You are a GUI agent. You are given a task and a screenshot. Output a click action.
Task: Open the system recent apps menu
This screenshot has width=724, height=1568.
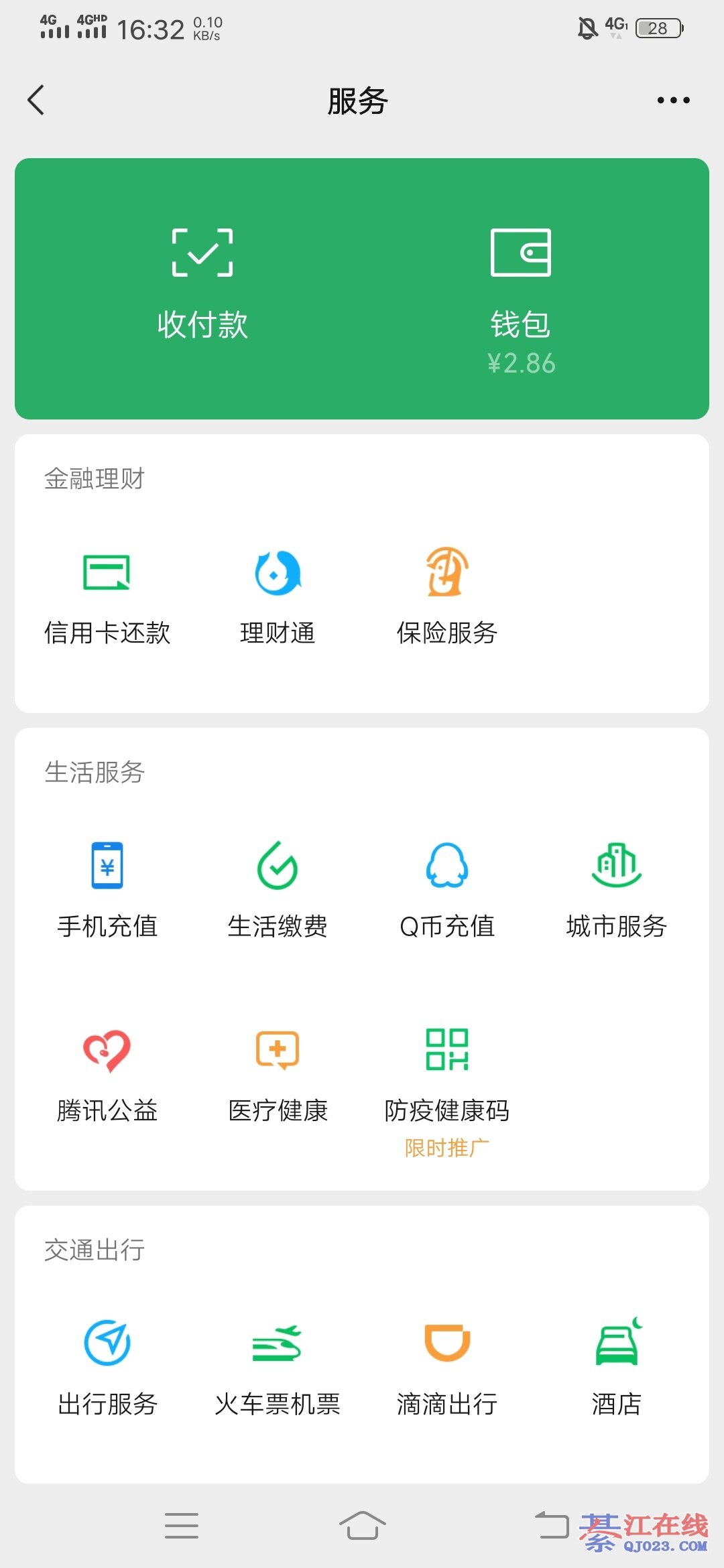(182, 1526)
